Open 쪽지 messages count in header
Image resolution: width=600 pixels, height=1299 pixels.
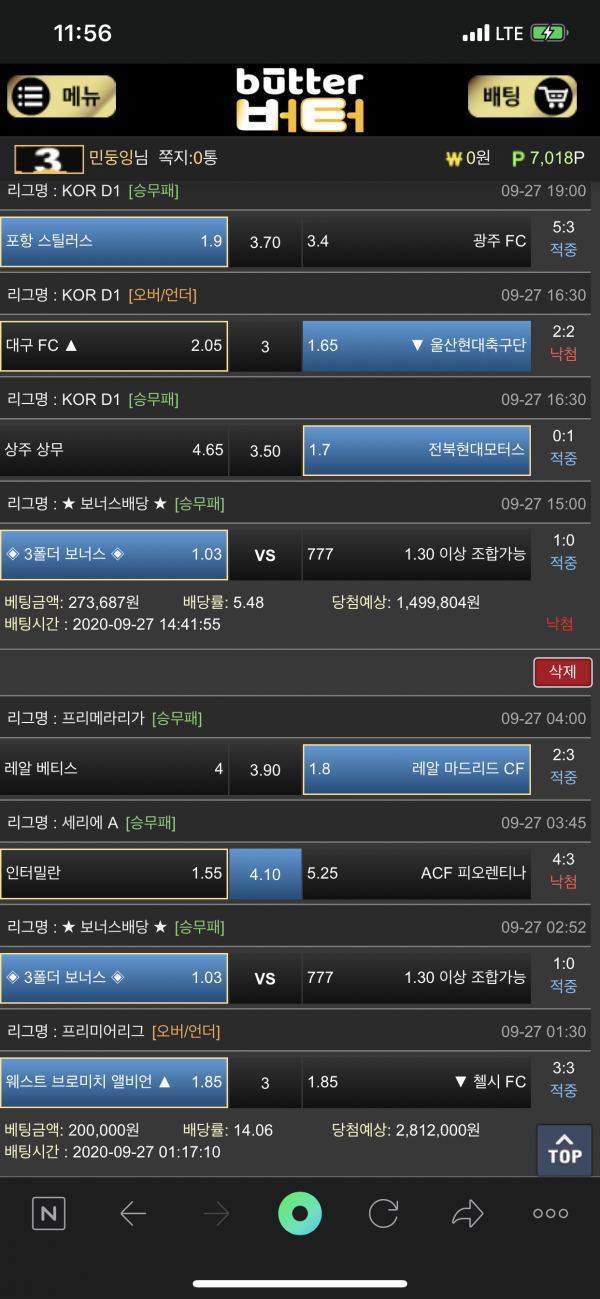click(x=188, y=157)
